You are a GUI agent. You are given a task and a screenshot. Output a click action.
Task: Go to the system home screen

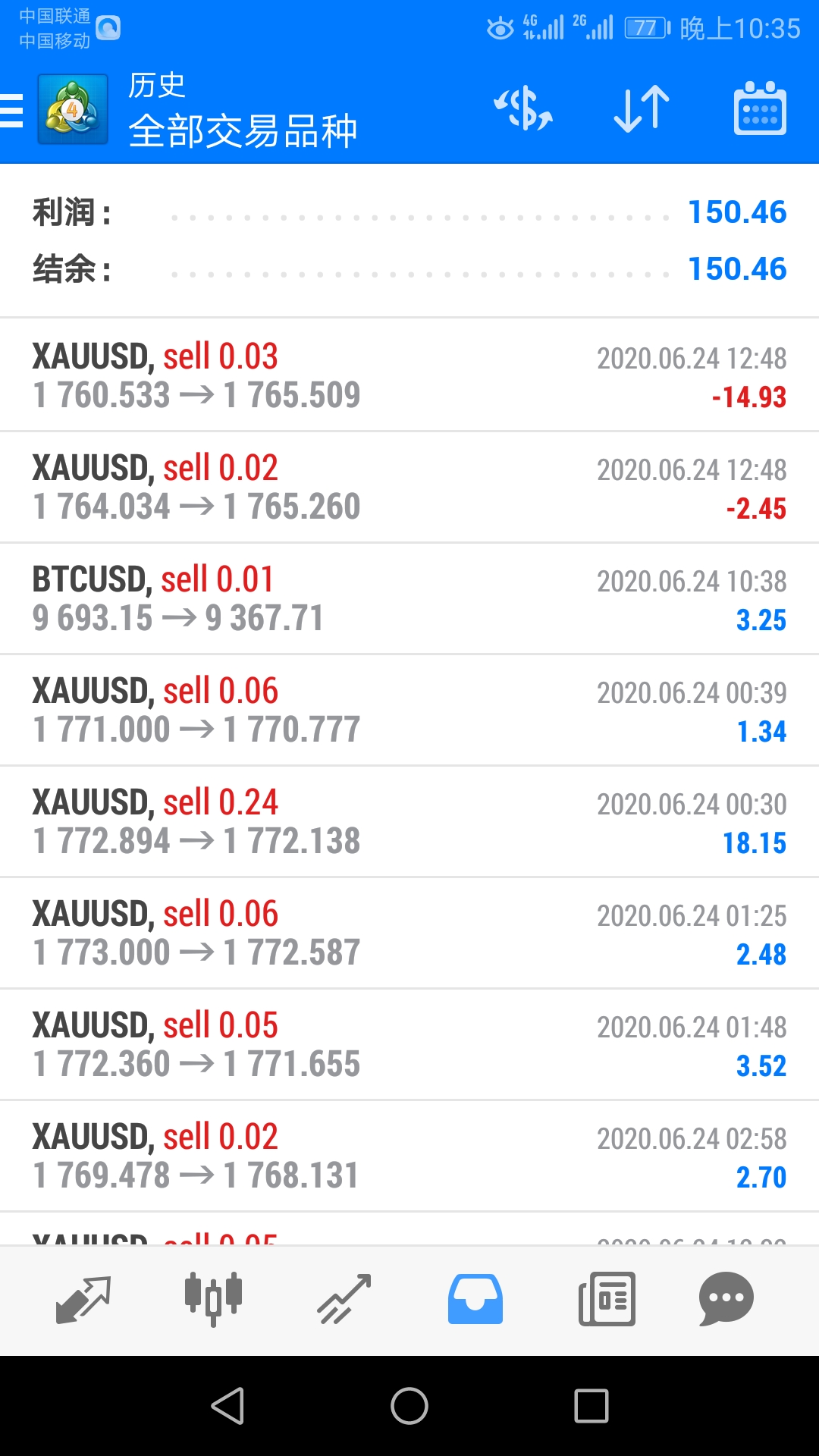pyautogui.click(x=409, y=1407)
